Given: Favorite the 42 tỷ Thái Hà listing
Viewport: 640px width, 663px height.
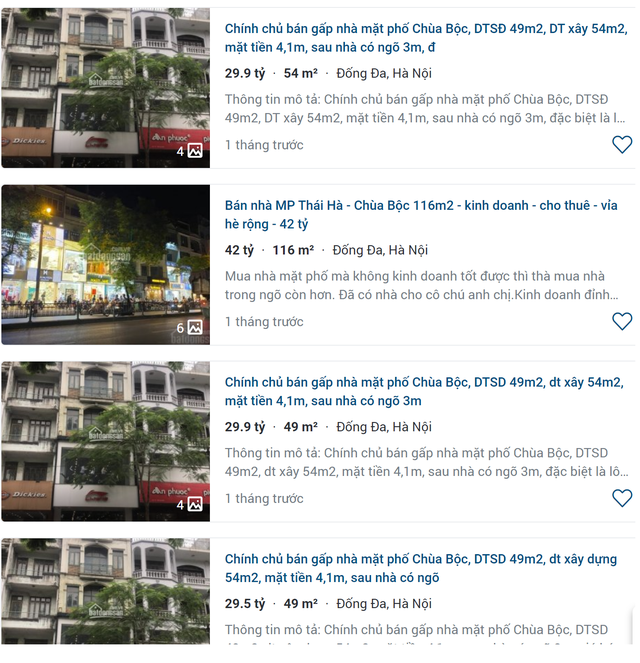Looking at the screenshot, I should (621, 322).
